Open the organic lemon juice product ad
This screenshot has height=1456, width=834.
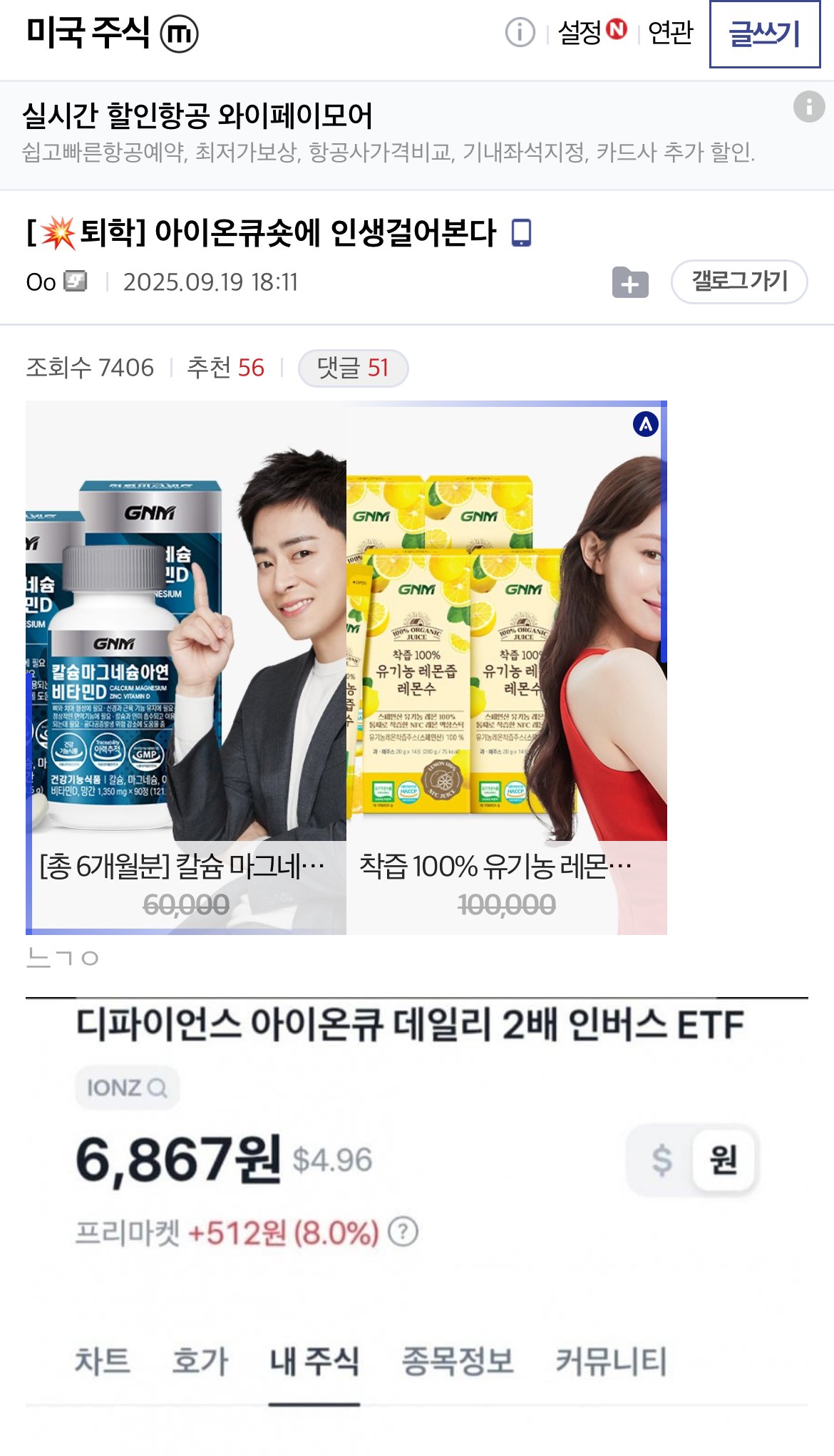506,667
